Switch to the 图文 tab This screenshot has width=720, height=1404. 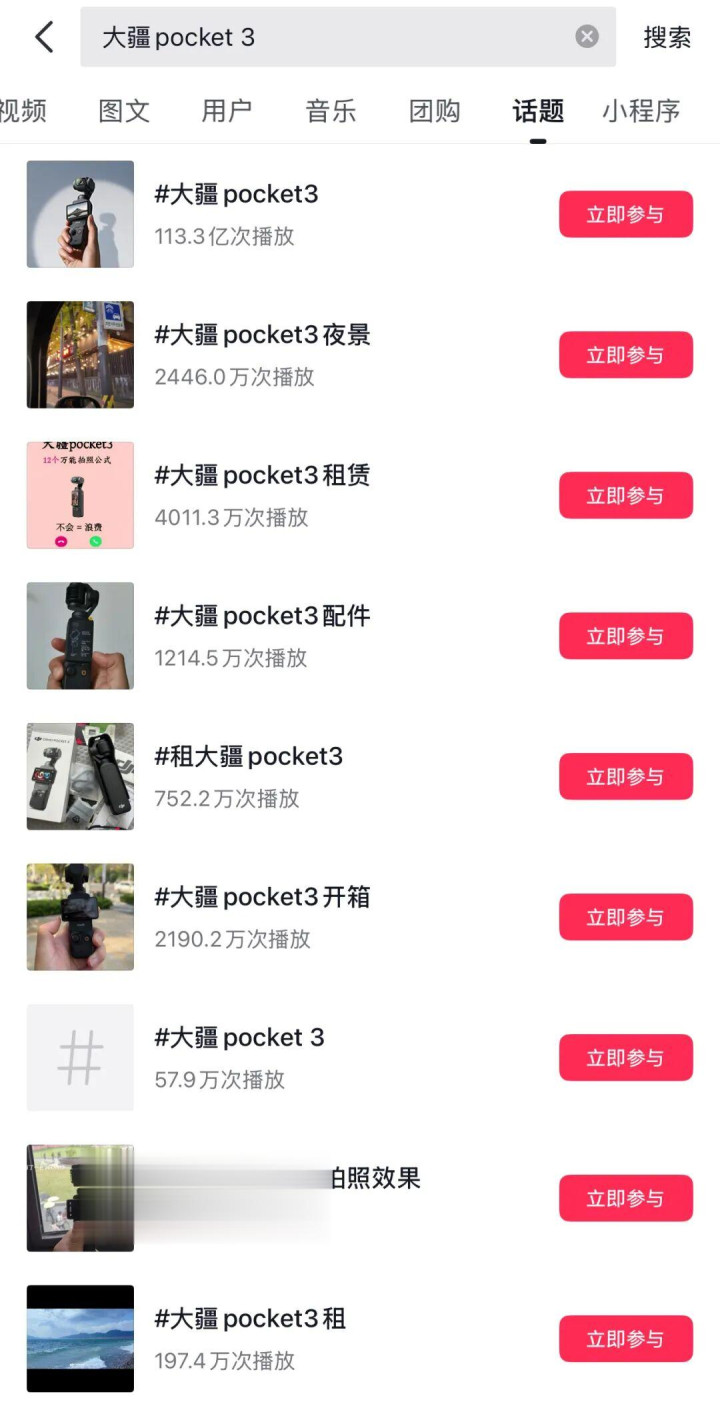[124, 110]
